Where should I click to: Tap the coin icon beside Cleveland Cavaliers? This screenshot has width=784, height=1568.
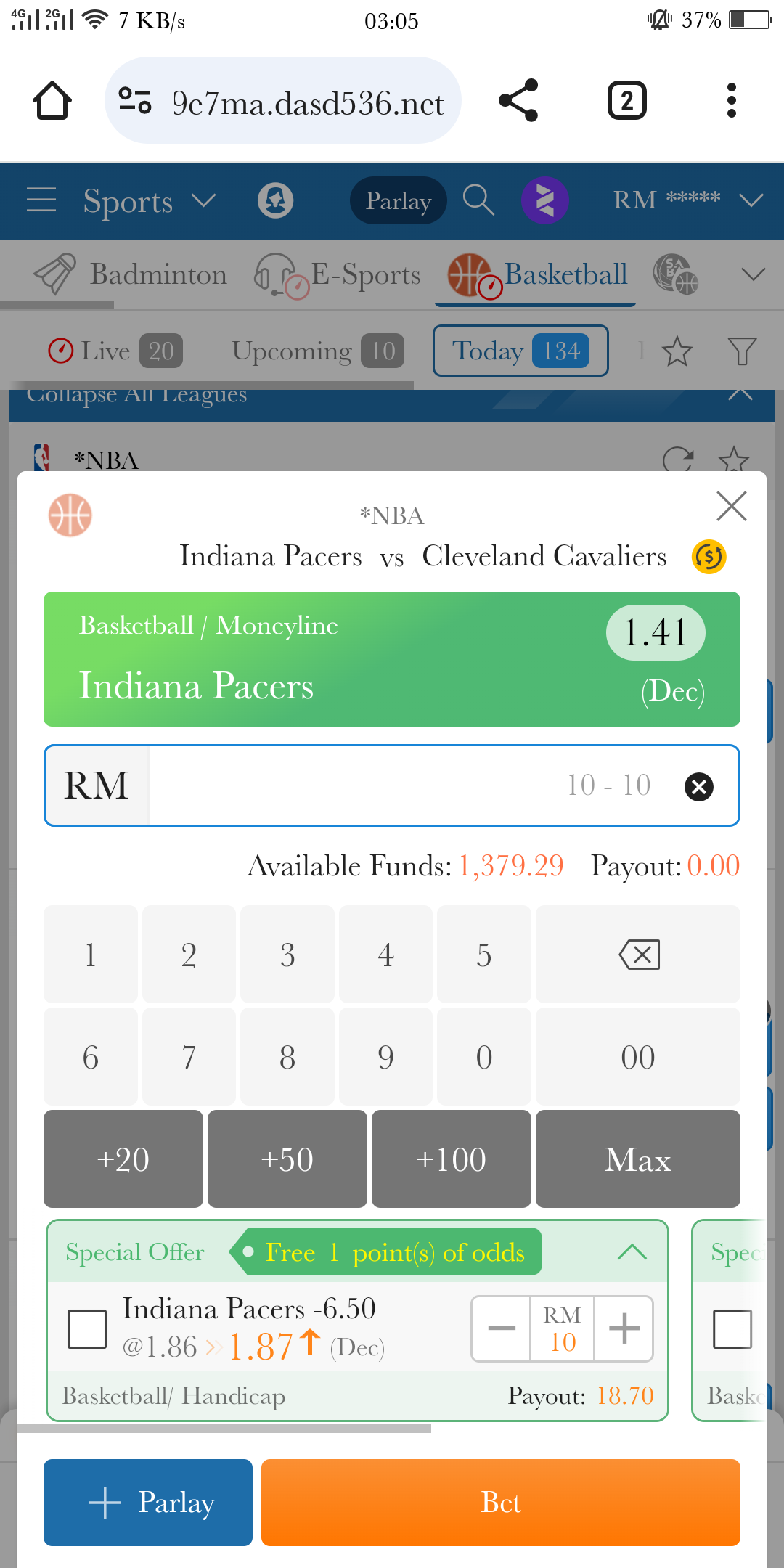[709, 557]
